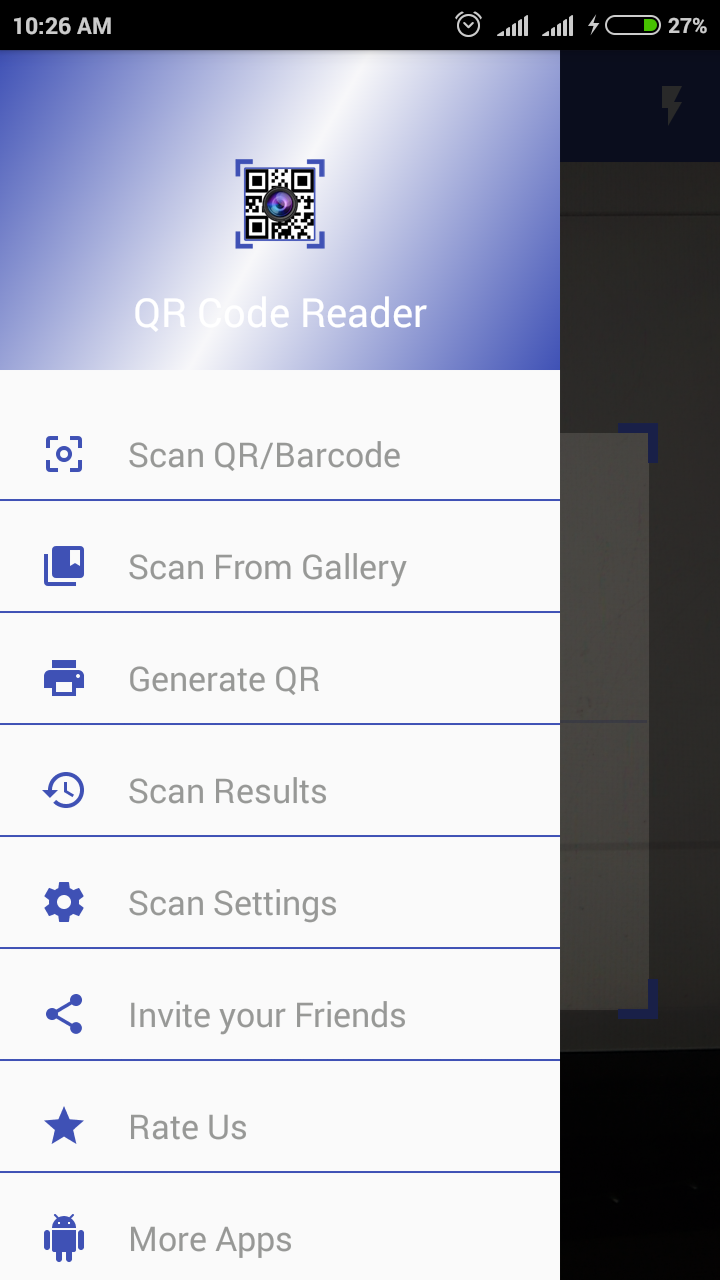The width and height of the screenshot is (720, 1280).
Task: Tap the More Apps entry
Action: pos(210,1239)
